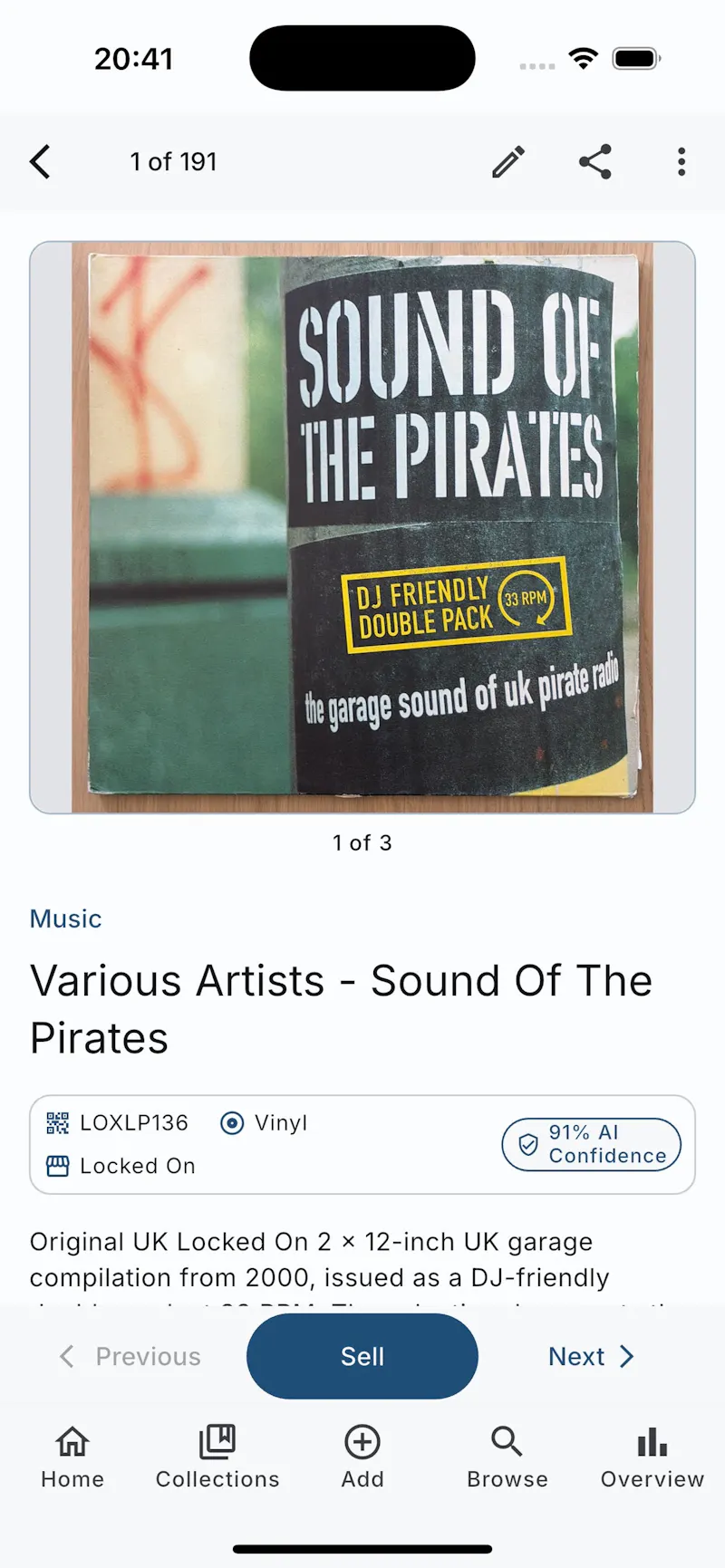Share this record

(595, 162)
